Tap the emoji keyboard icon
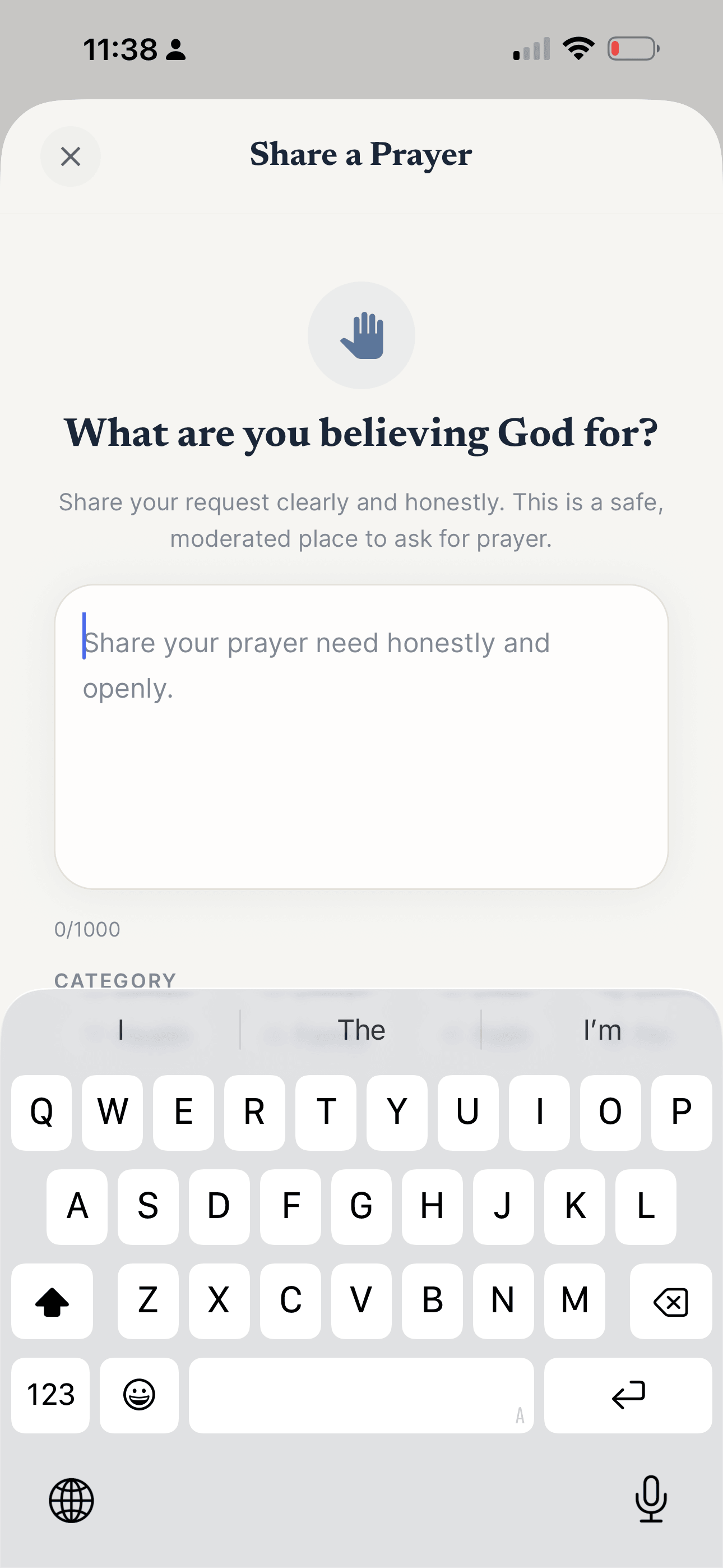The image size is (723, 1568). pos(139,1395)
